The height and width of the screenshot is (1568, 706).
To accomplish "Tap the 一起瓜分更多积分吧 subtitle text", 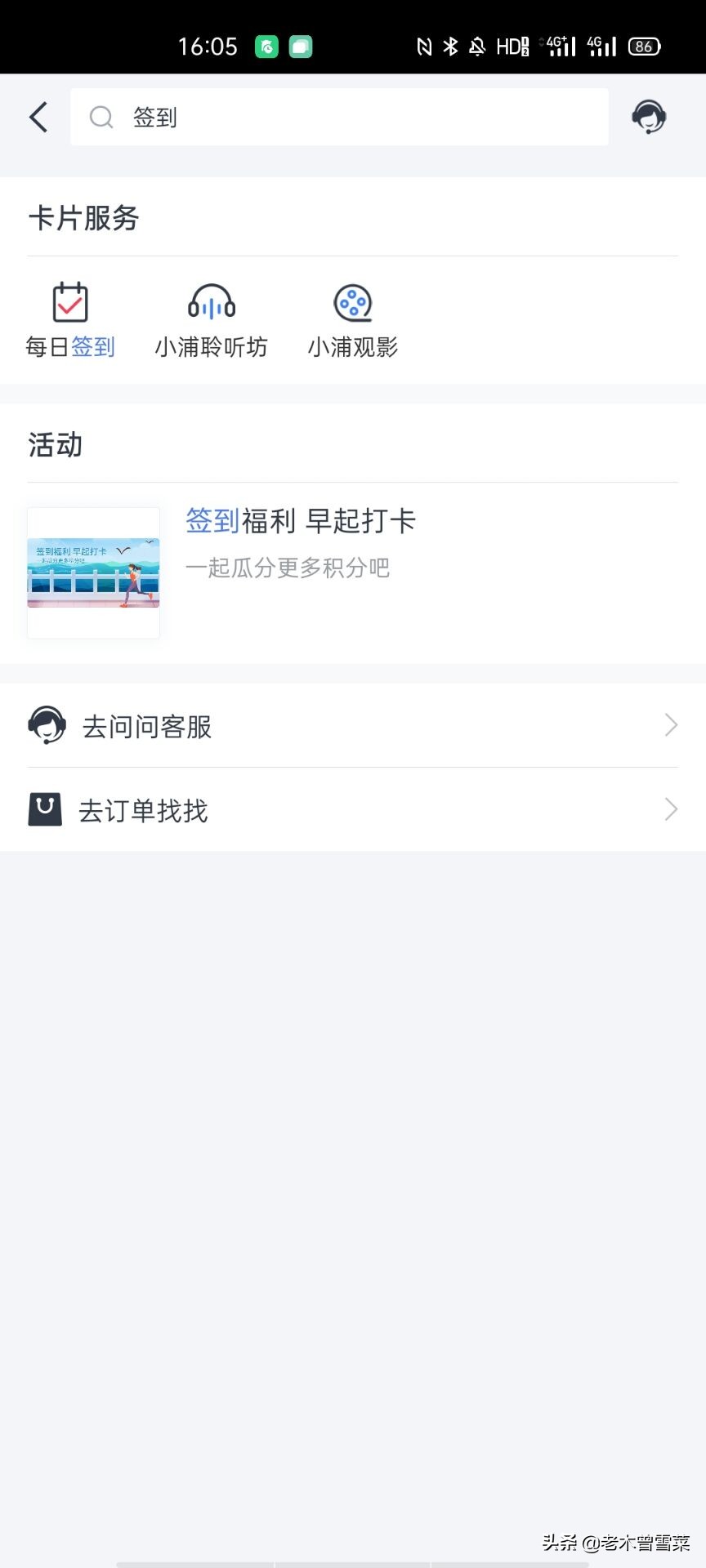I will (x=290, y=568).
